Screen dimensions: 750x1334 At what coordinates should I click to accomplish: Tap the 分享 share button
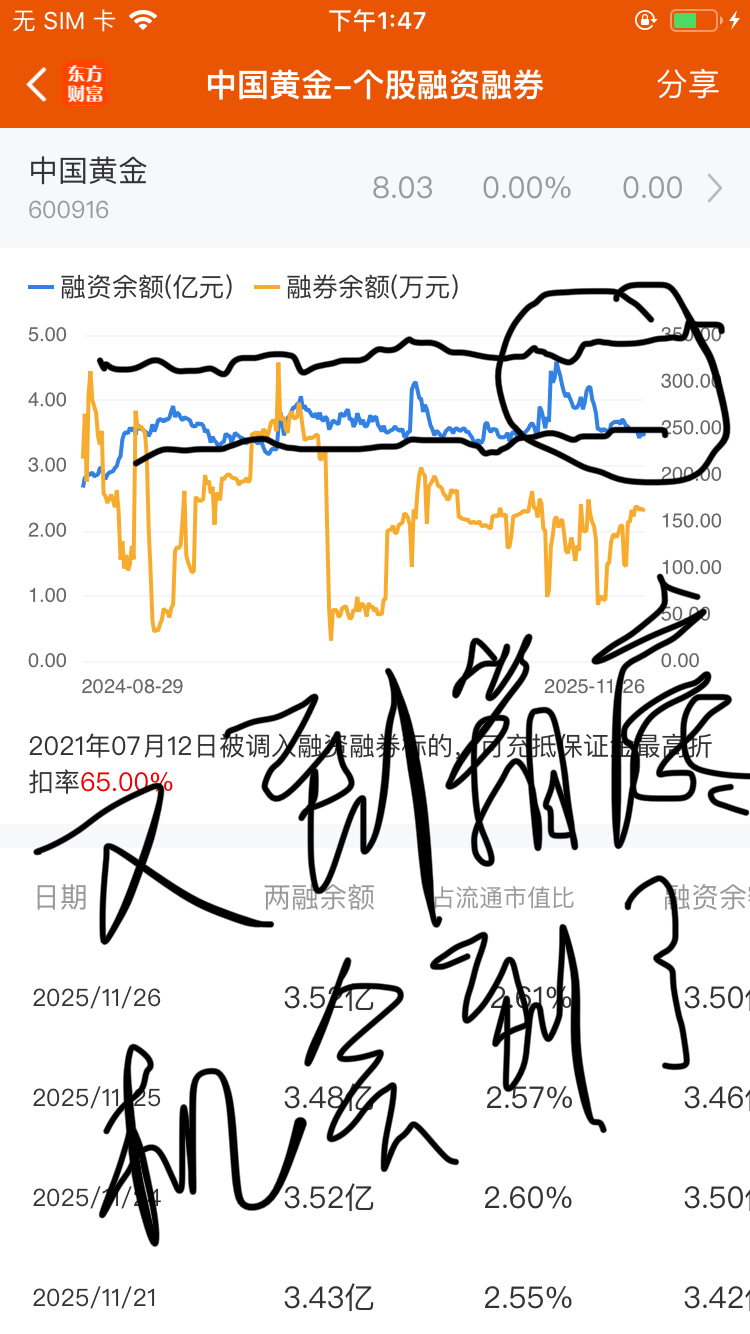click(x=688, y=85)
